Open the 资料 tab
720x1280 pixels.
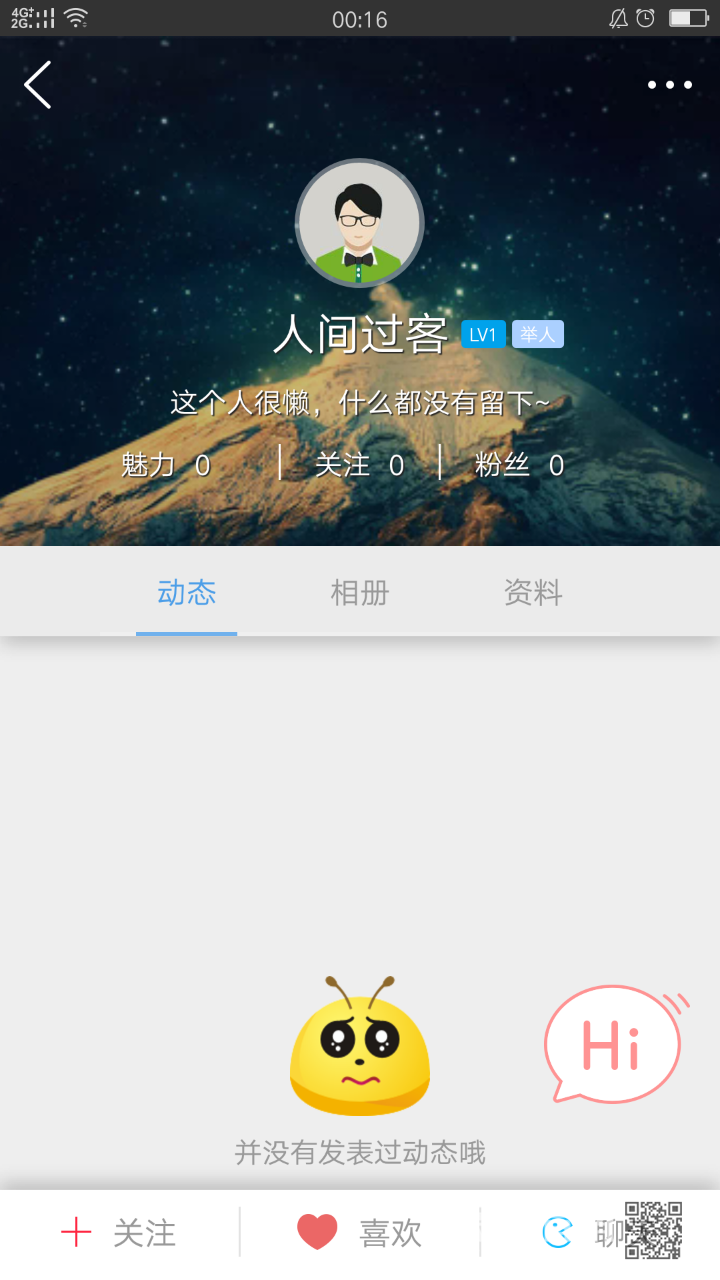pyautogui.click(x=533, y=593)
